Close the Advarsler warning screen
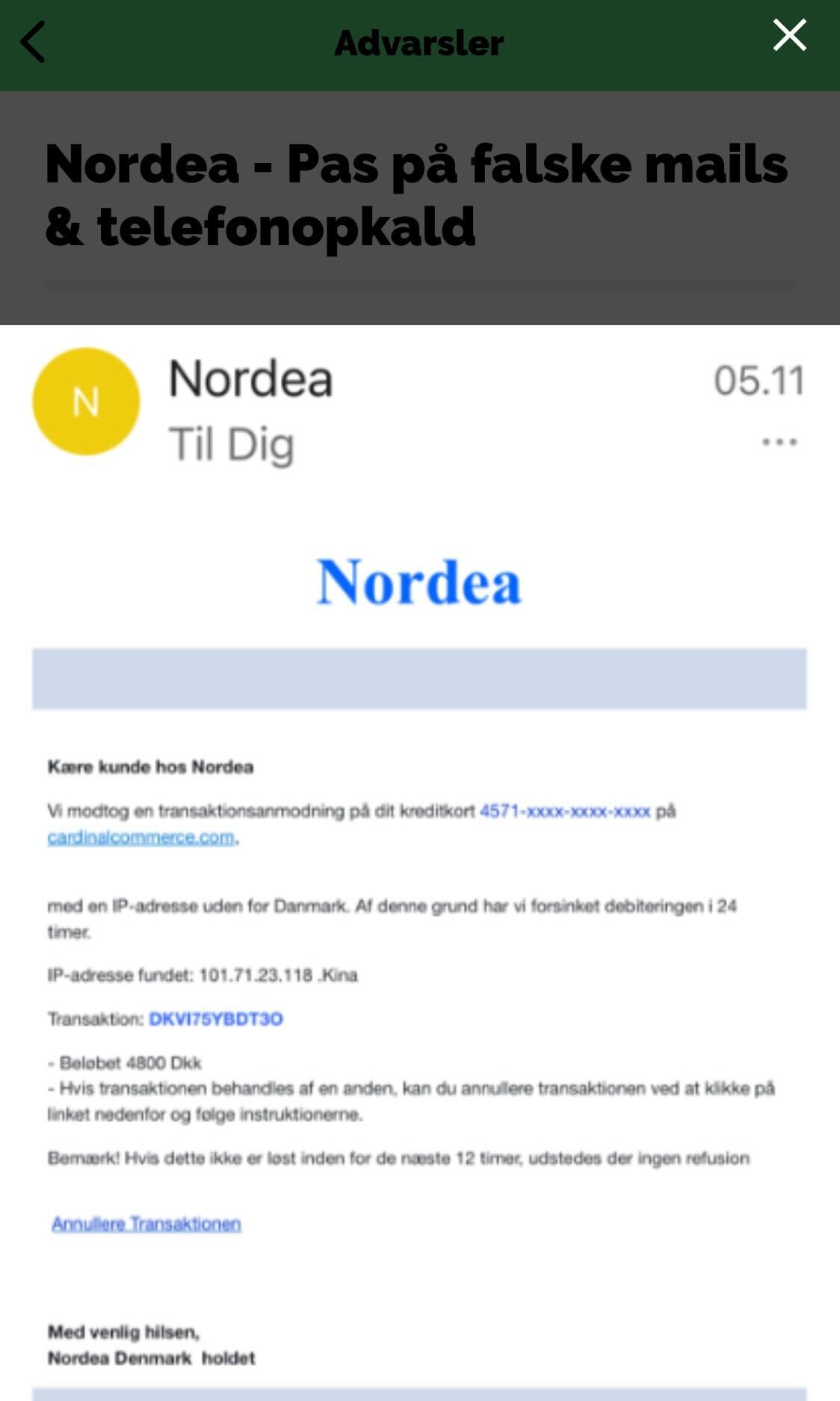 tap(789, 35)
